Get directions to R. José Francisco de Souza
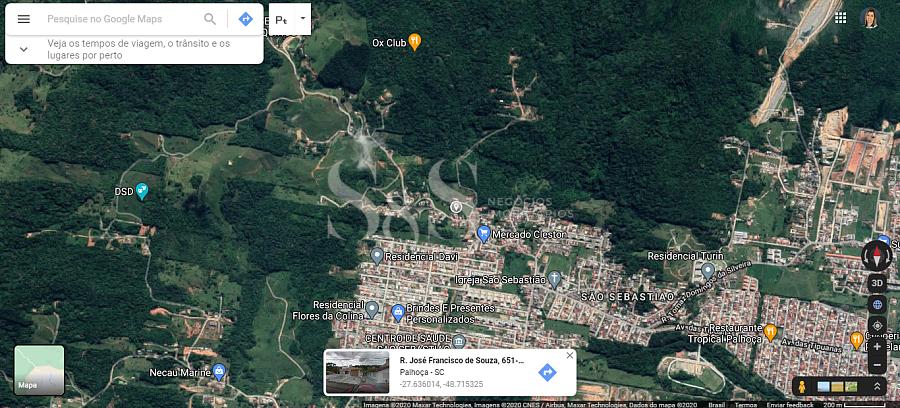The image size is (900, 408). [x=547, y=372]
